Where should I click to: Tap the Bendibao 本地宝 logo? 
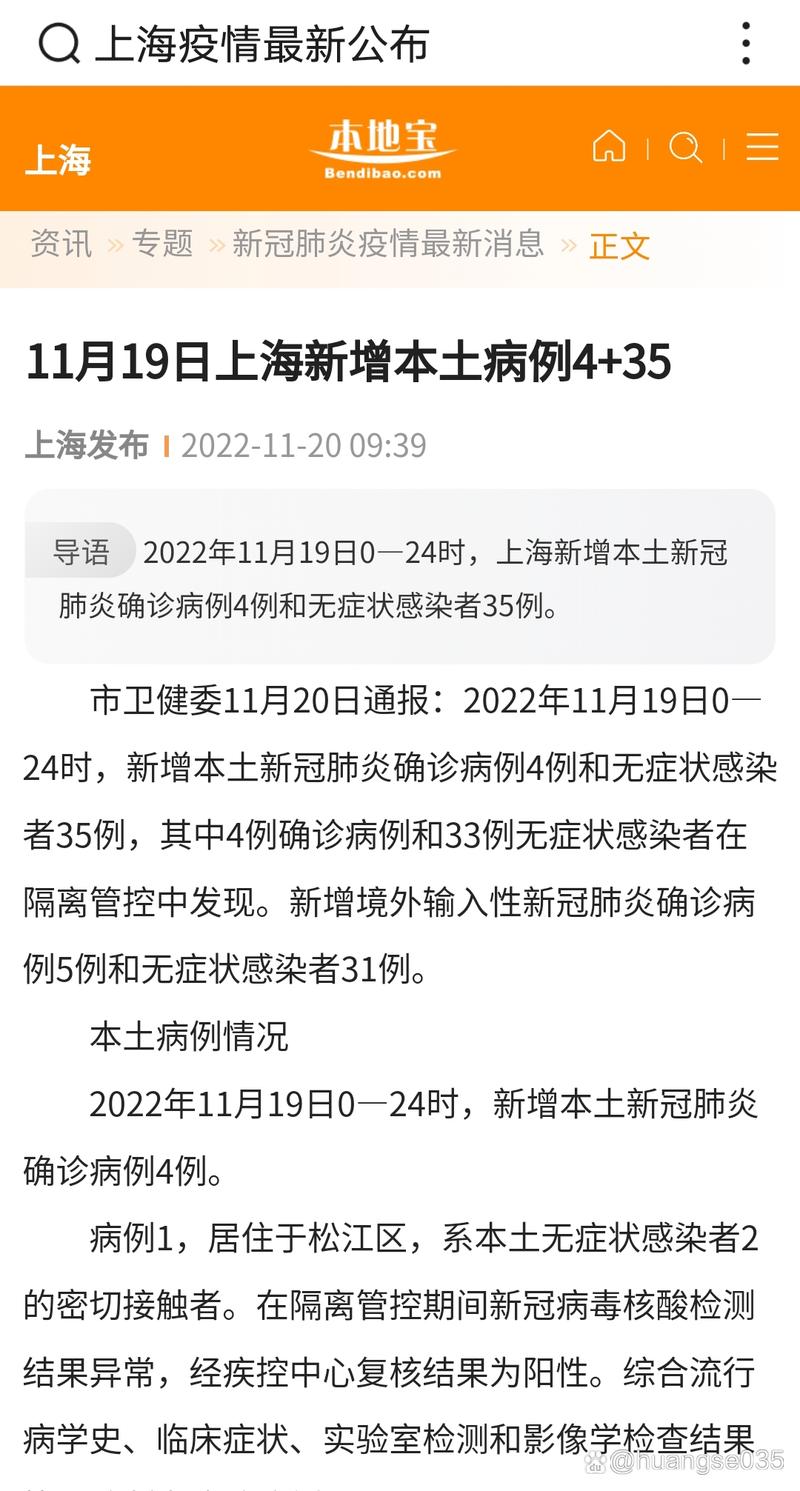pos(380,148)
